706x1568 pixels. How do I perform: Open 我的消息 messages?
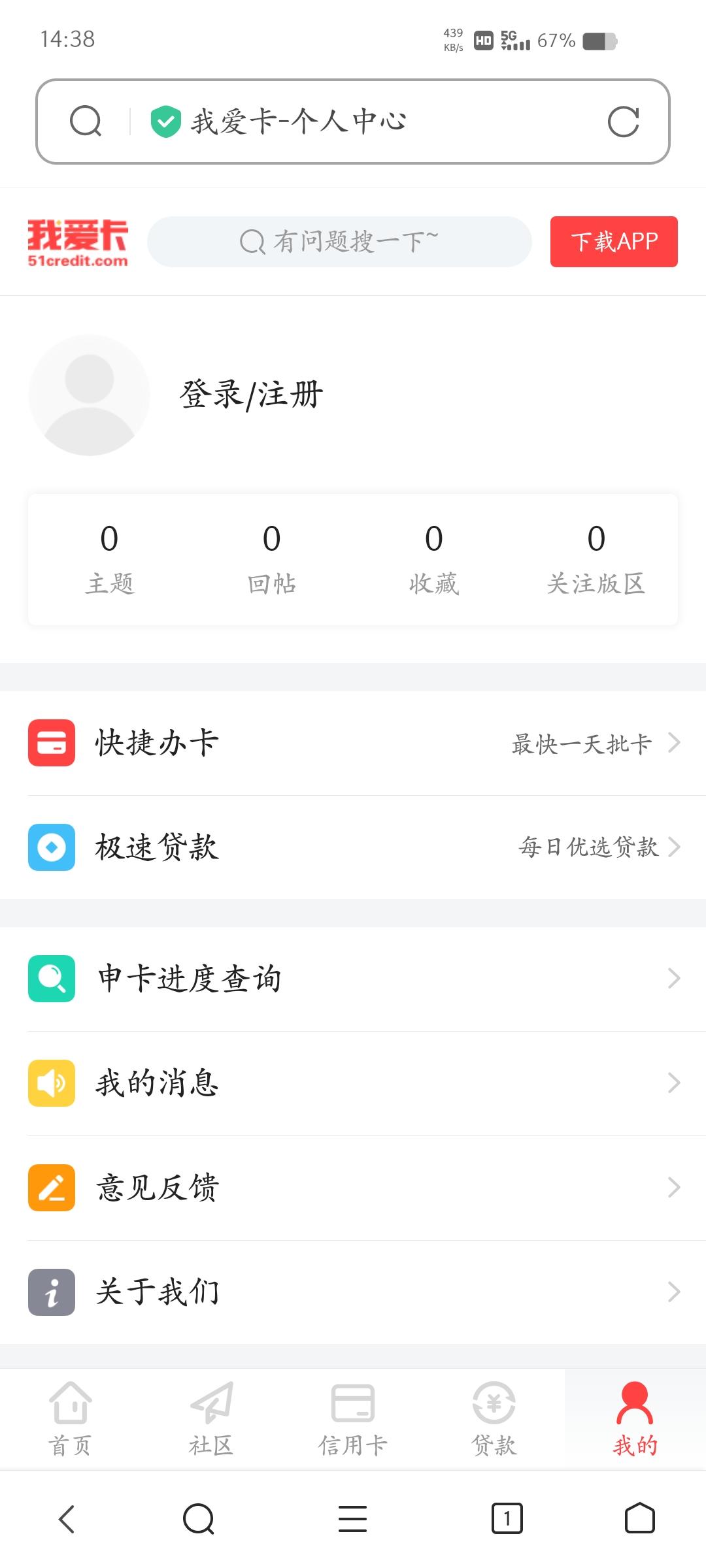pos(353,1083)
